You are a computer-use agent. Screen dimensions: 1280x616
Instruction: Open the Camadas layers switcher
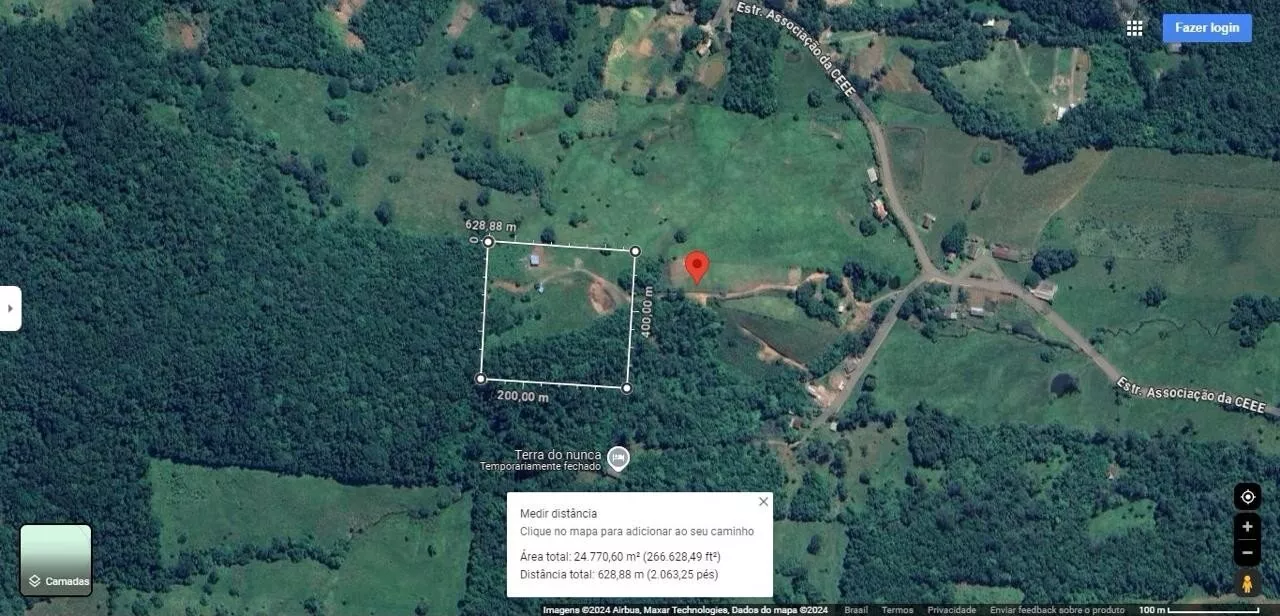pyautogui.click(x=56, y=560)
